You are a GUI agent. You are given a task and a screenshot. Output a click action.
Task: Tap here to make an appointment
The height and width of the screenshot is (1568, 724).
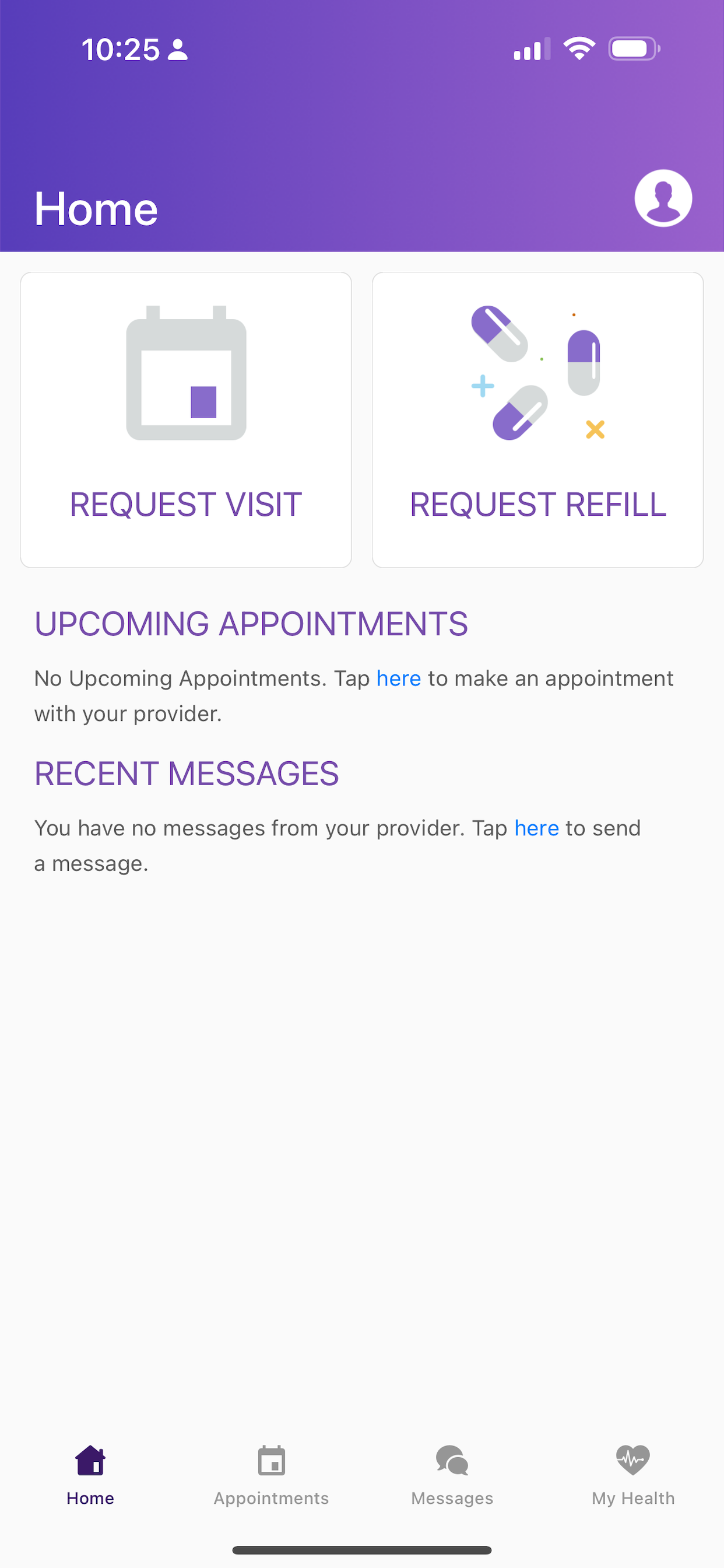pos(398,678)
